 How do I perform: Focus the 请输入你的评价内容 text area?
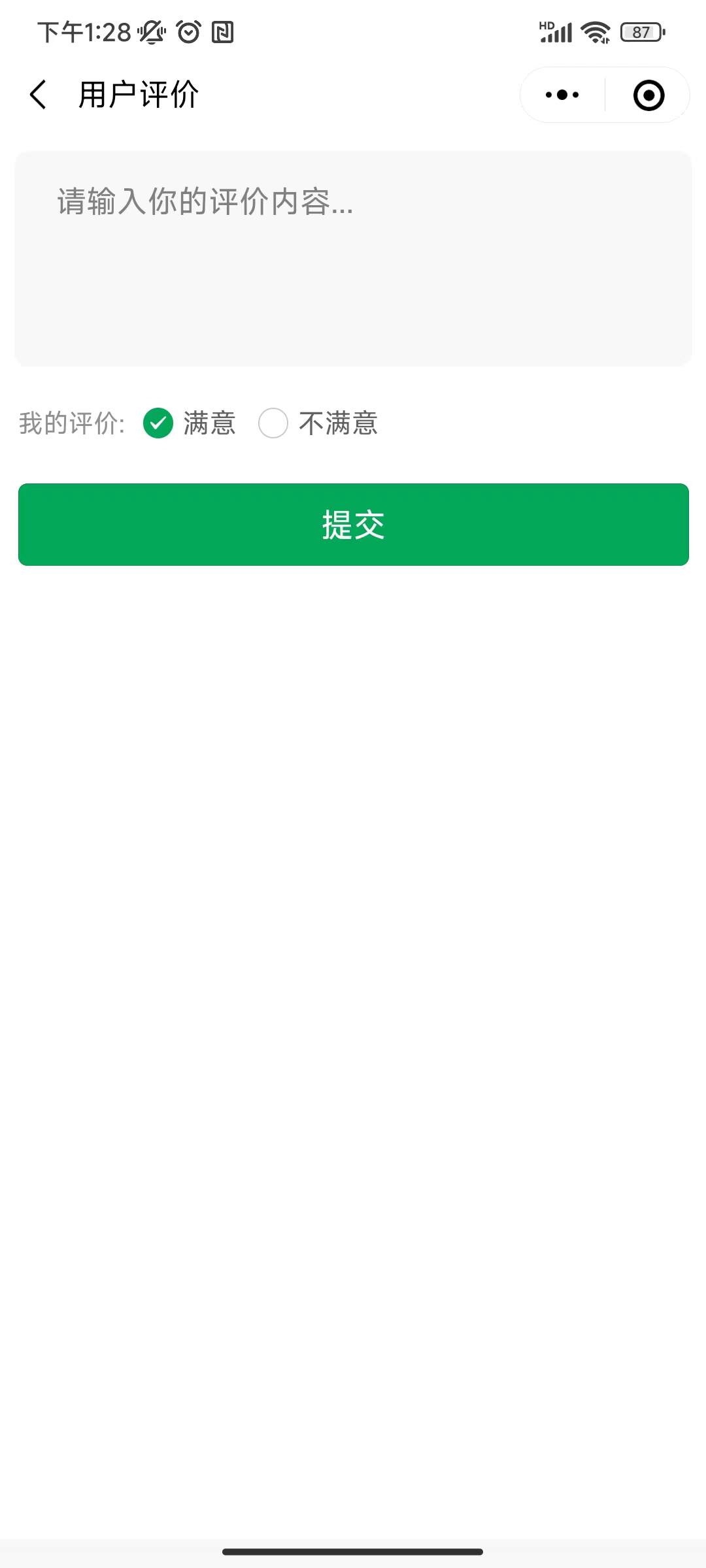click(x=353, y=259)
